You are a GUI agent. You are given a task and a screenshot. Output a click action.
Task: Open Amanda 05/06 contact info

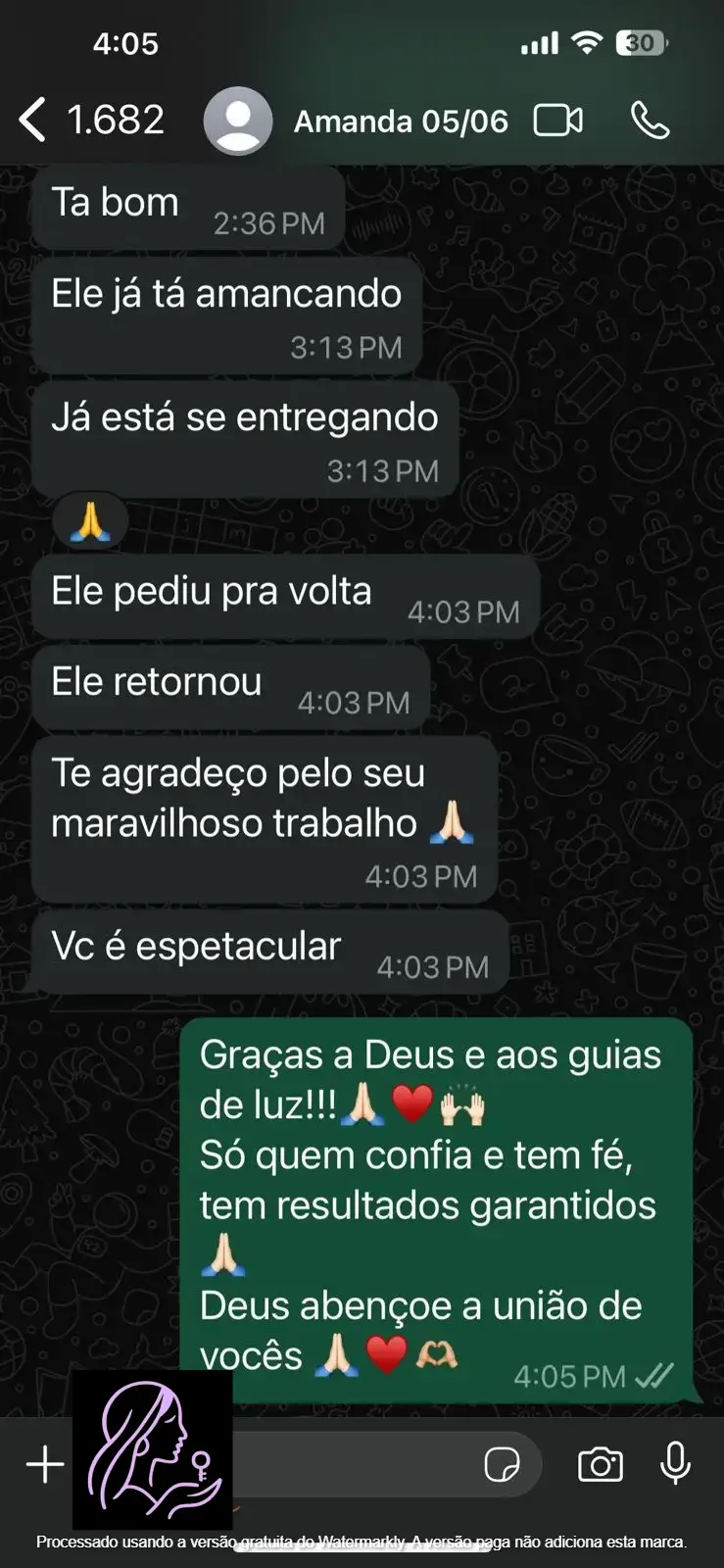point(400,122)
